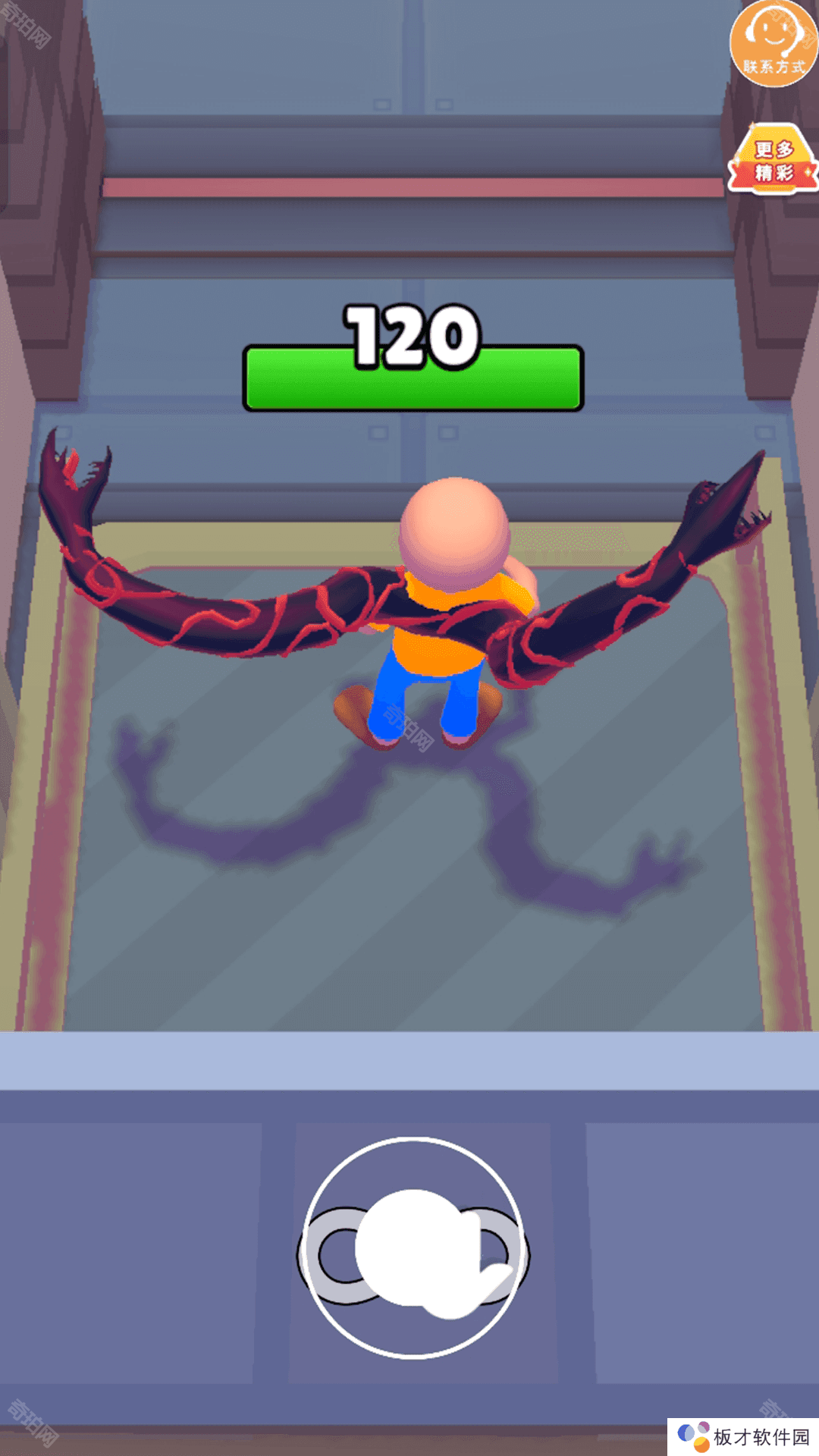Screen dimensions: 819x1456
Task: Tap the handcuff action button
Action: click(413, 1247)
